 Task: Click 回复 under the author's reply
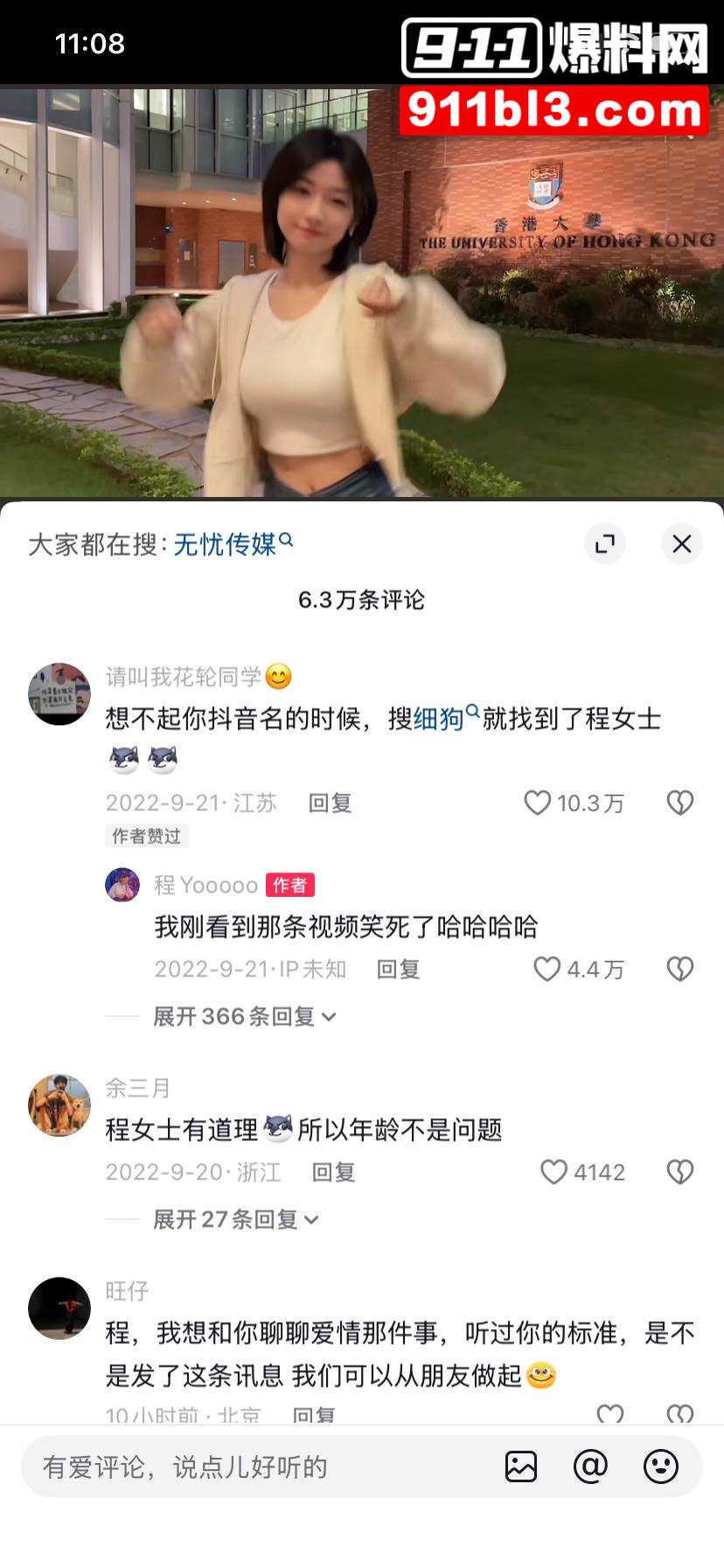point(398,969)
